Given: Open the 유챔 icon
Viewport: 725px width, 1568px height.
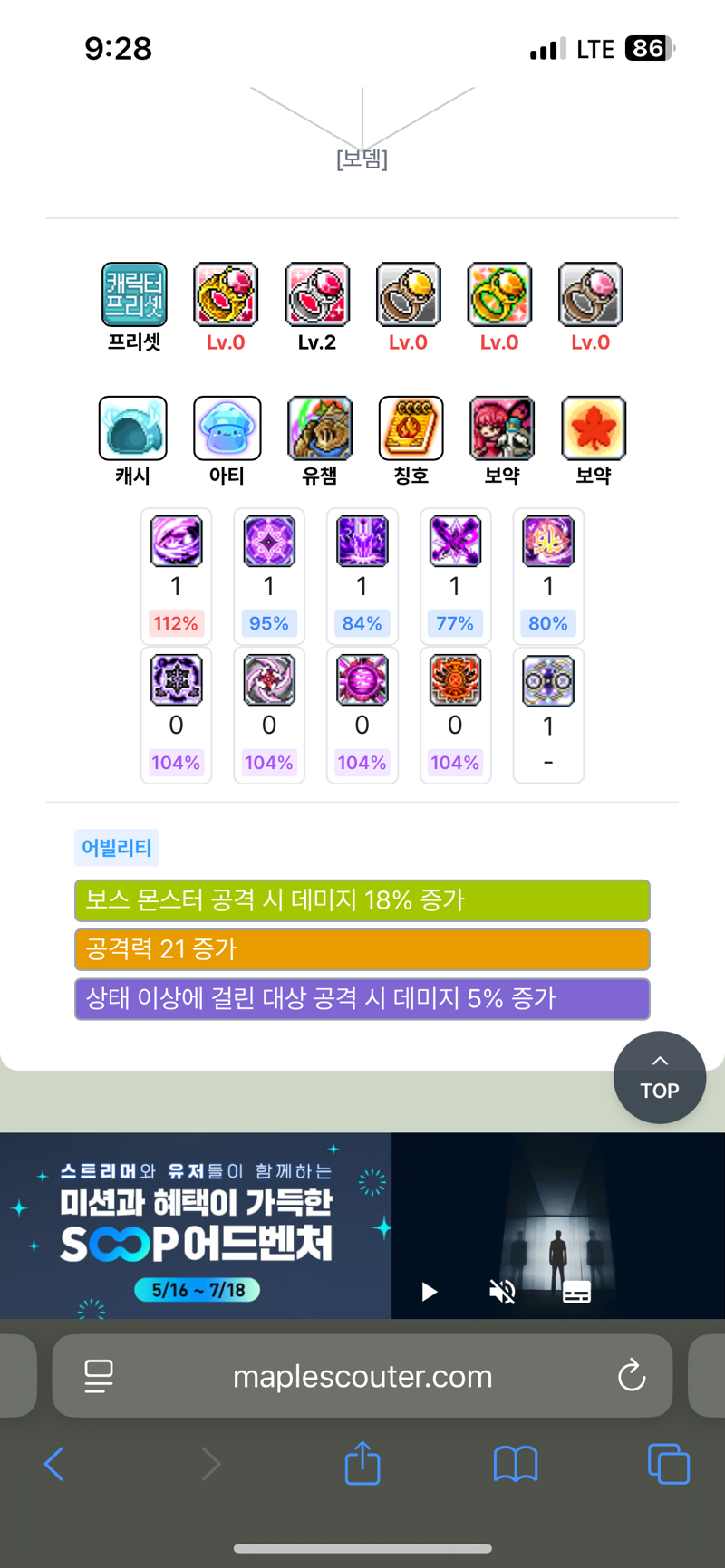Looking at the screenshot, I should (320, 428).
